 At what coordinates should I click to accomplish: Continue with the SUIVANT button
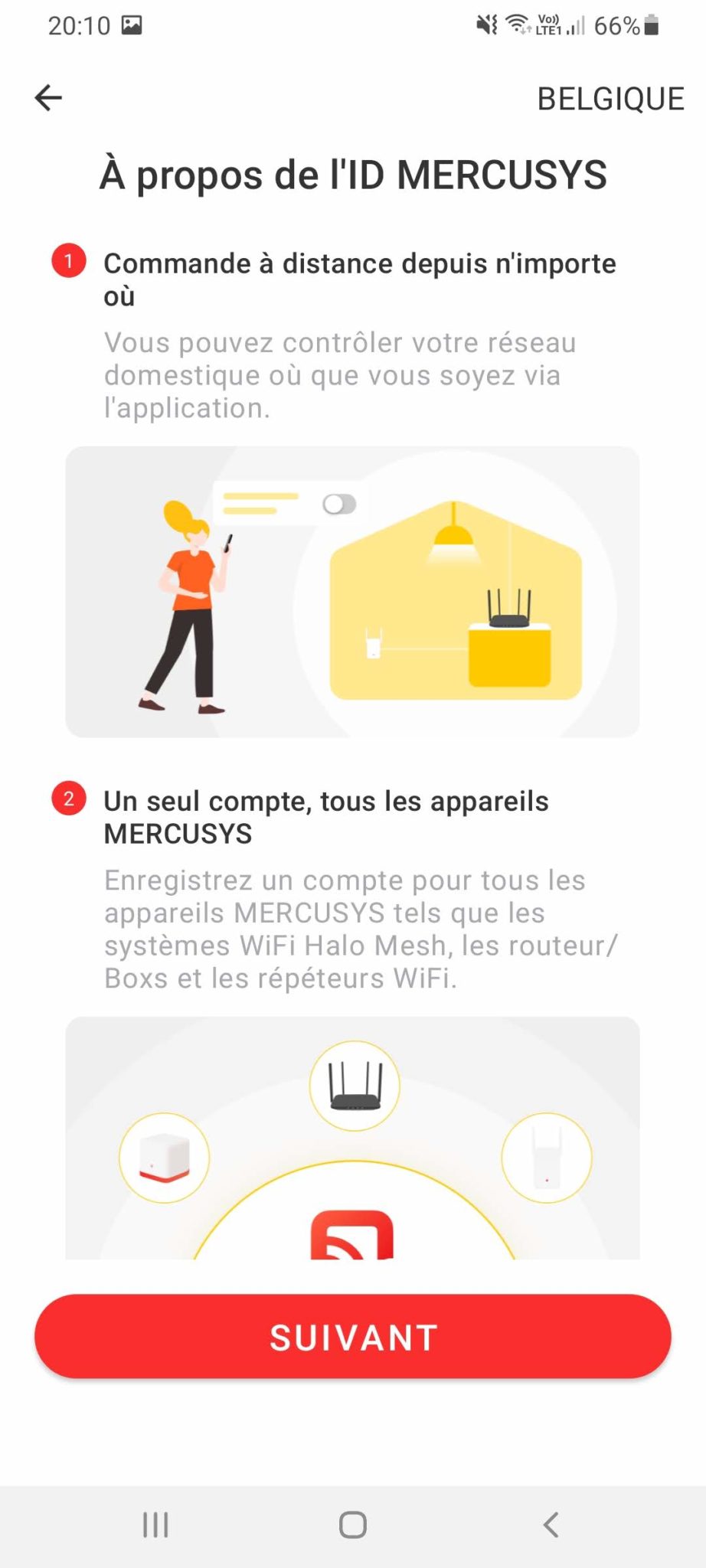pos(353,1337)
